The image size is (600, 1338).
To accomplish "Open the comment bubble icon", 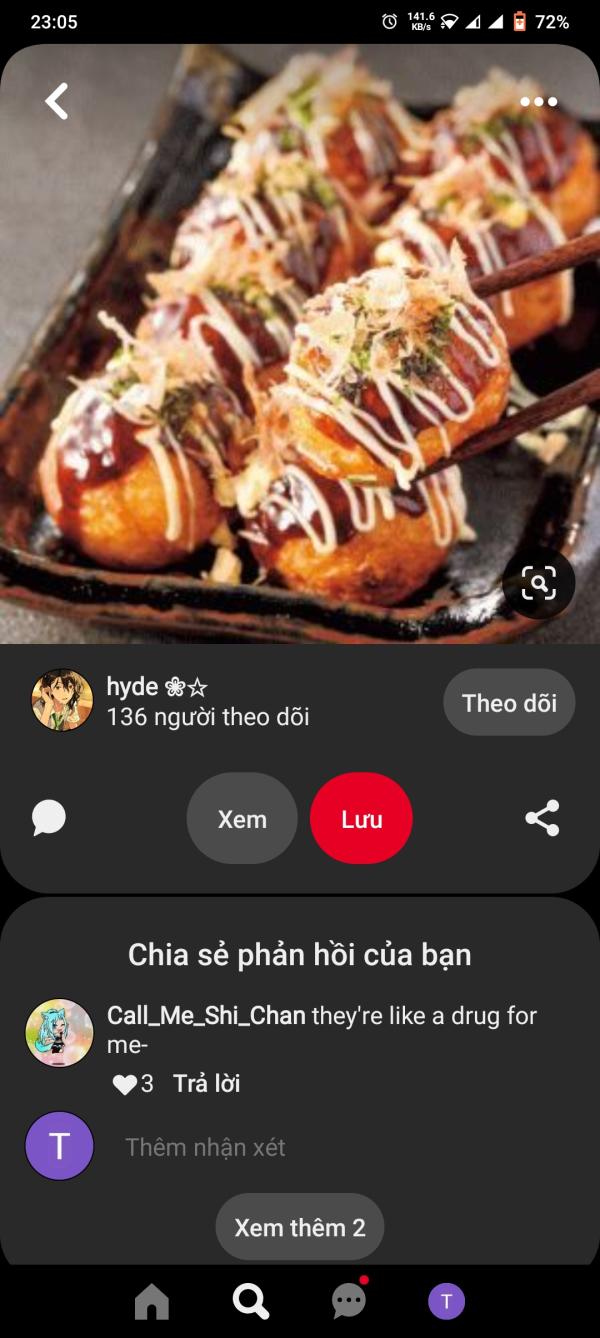I will (49, 818).
